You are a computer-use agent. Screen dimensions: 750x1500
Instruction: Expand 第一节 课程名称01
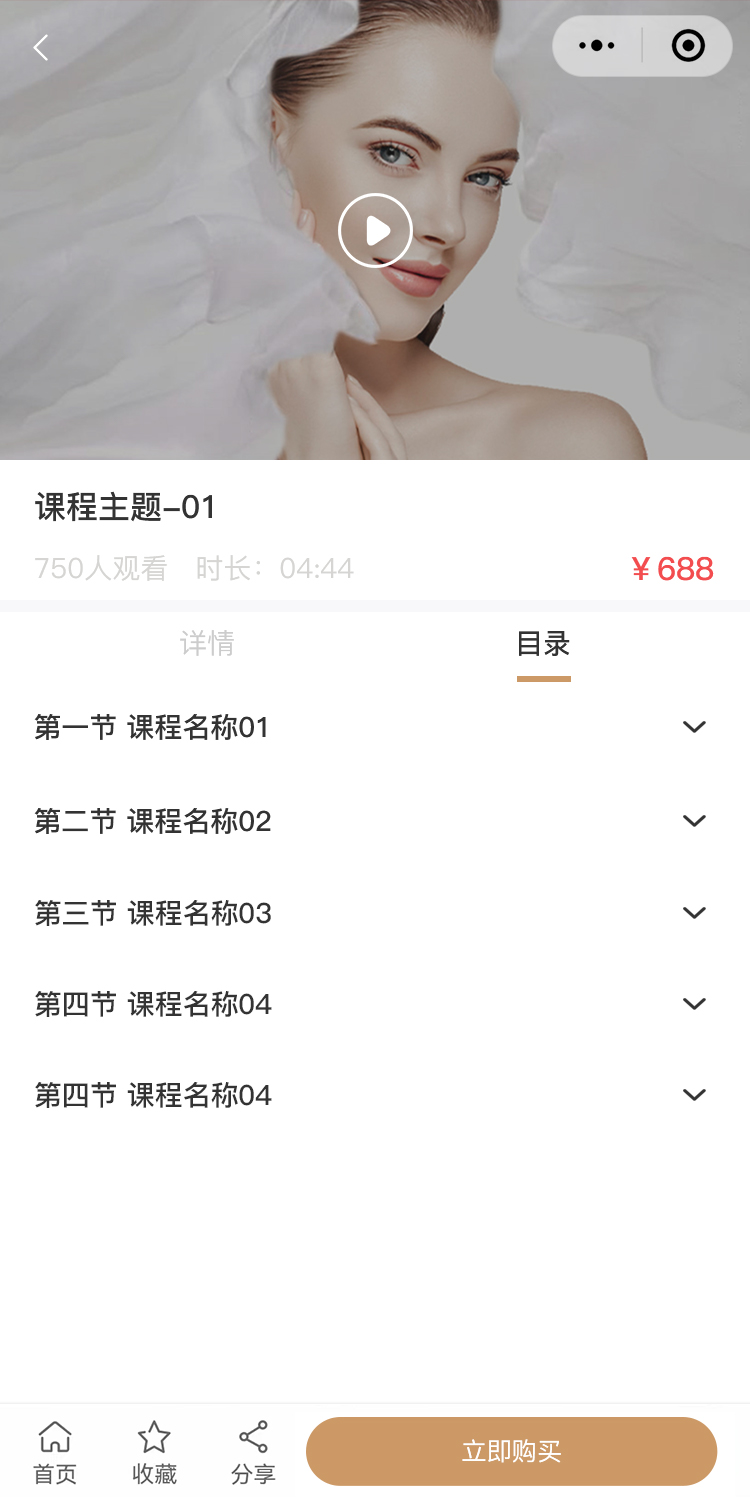pos(694,727)
